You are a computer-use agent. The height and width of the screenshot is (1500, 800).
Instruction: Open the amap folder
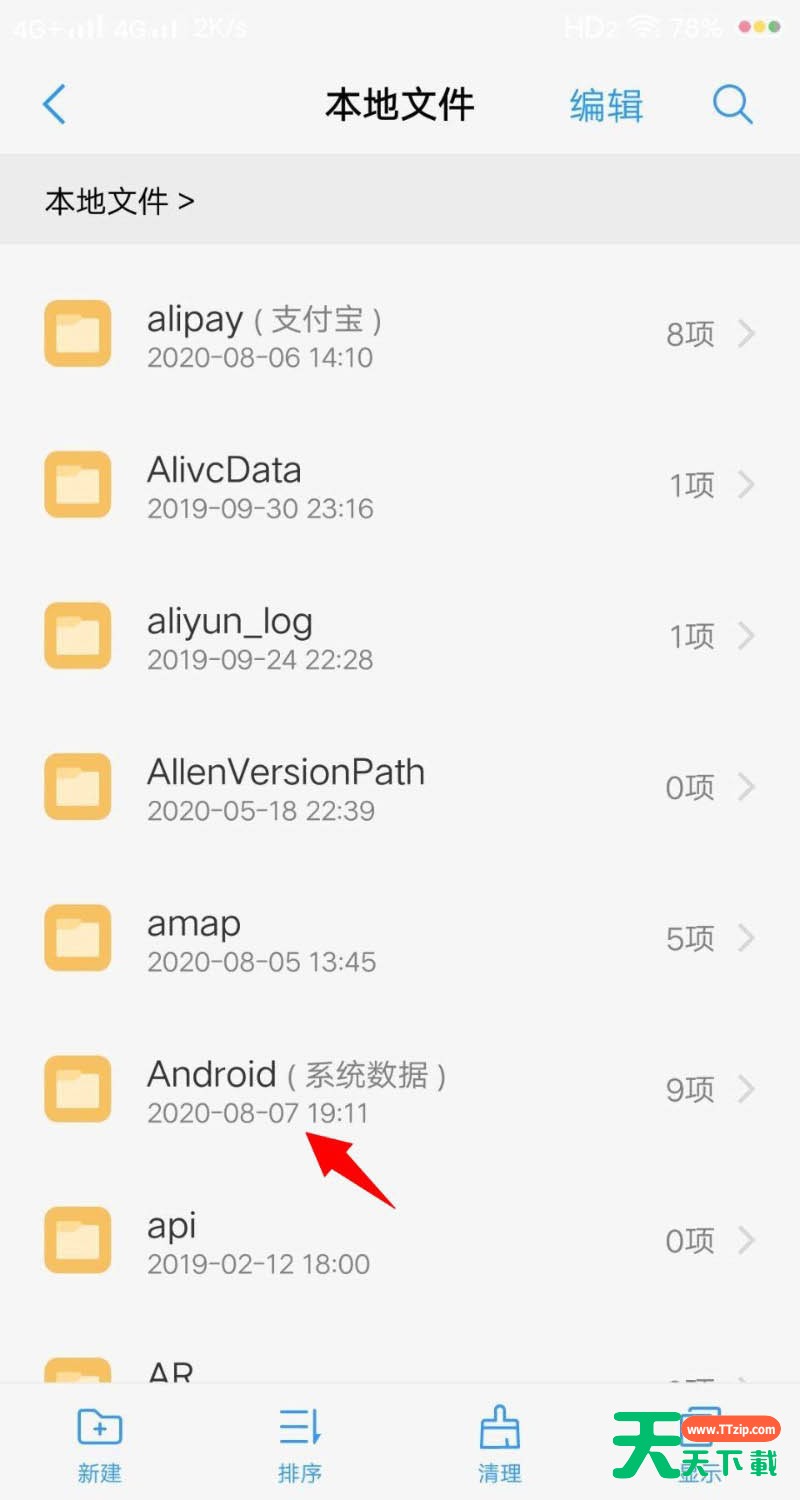[400, 938]
